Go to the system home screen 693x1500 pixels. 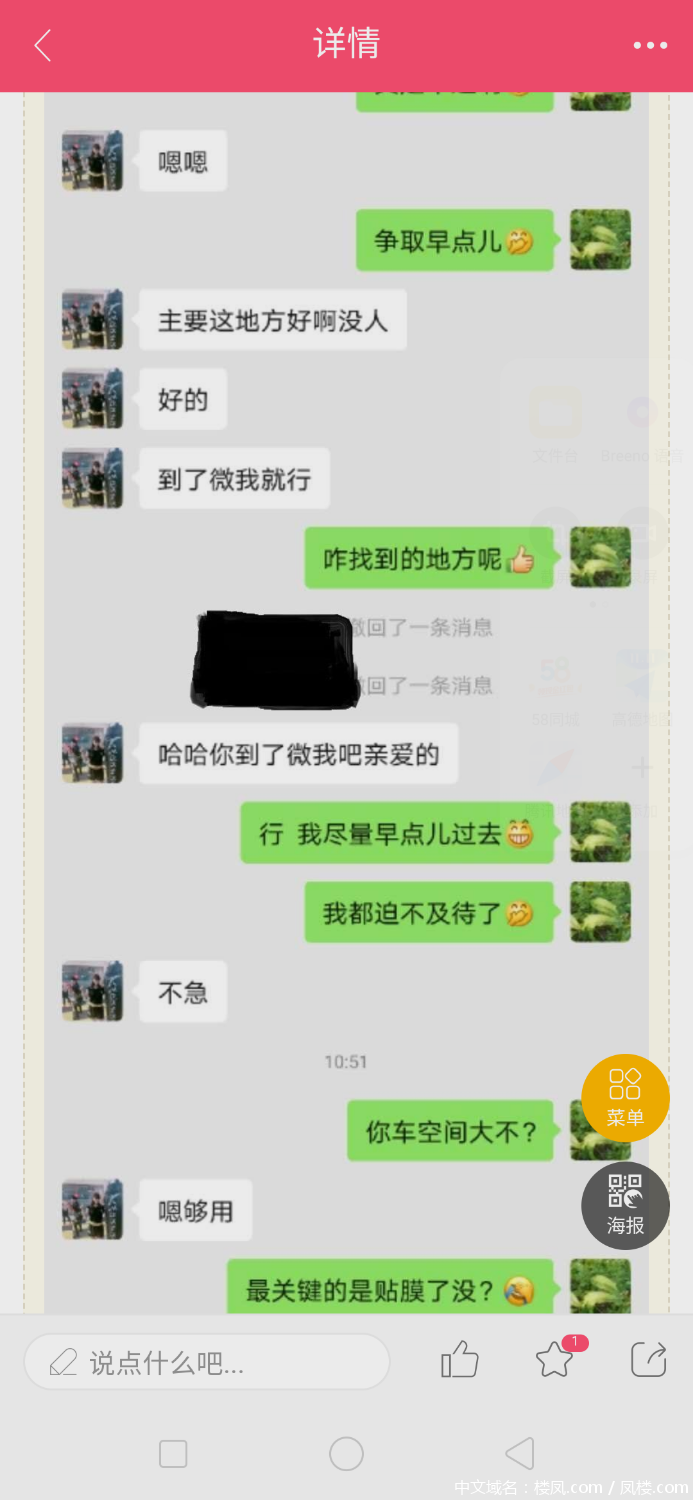pos(346,1454)
